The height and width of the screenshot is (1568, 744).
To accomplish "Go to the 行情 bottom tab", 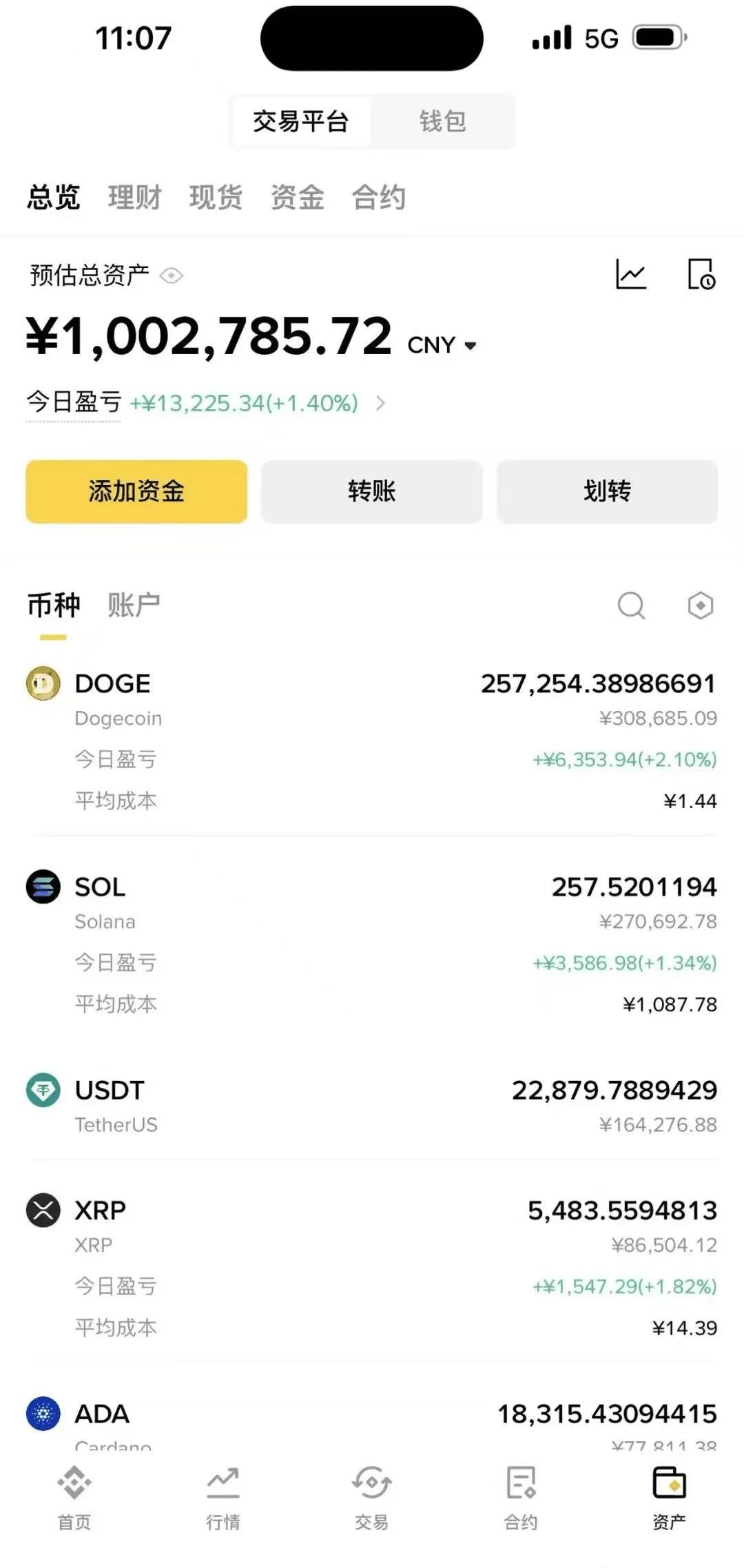I will 223,1497.
